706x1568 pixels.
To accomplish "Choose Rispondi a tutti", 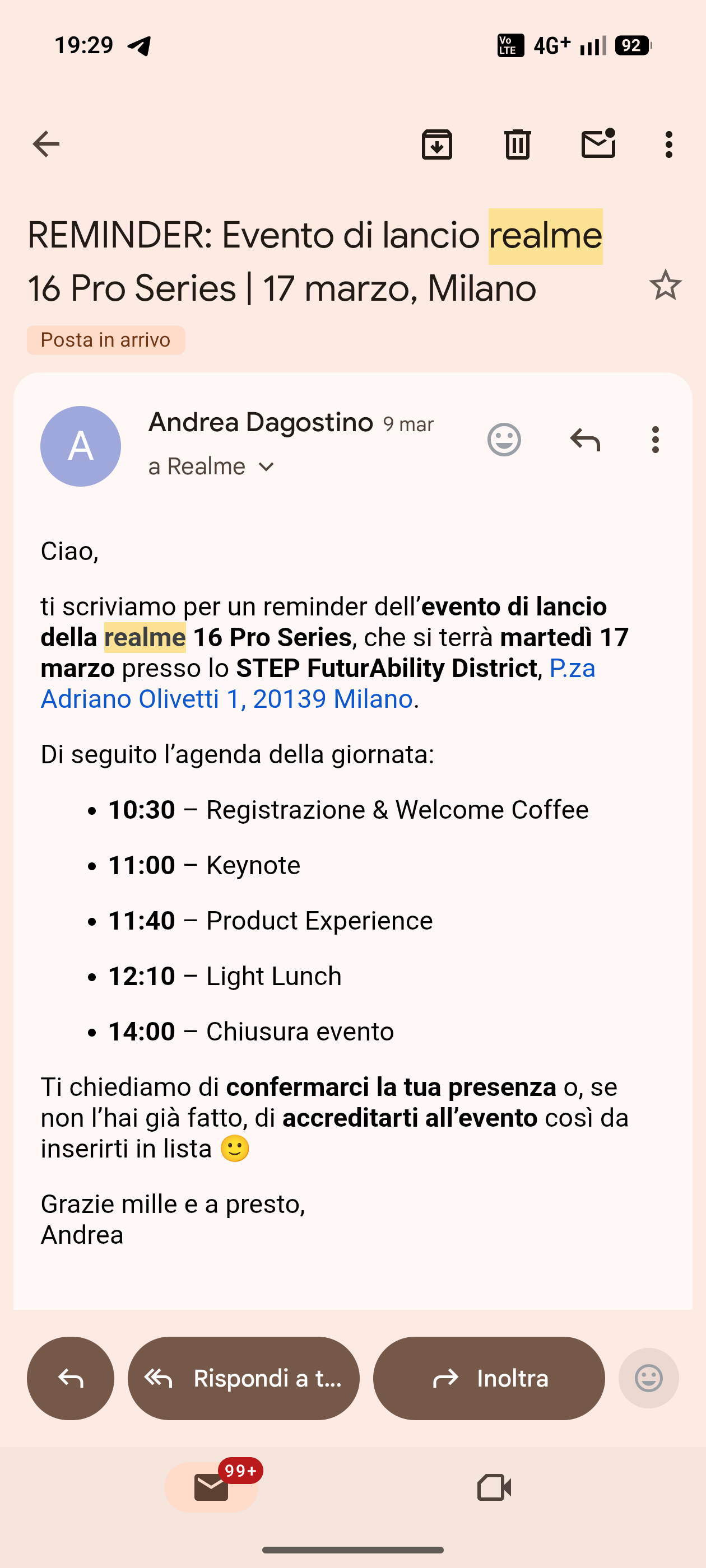I will pyautogui.click(x=244, y=1378).
